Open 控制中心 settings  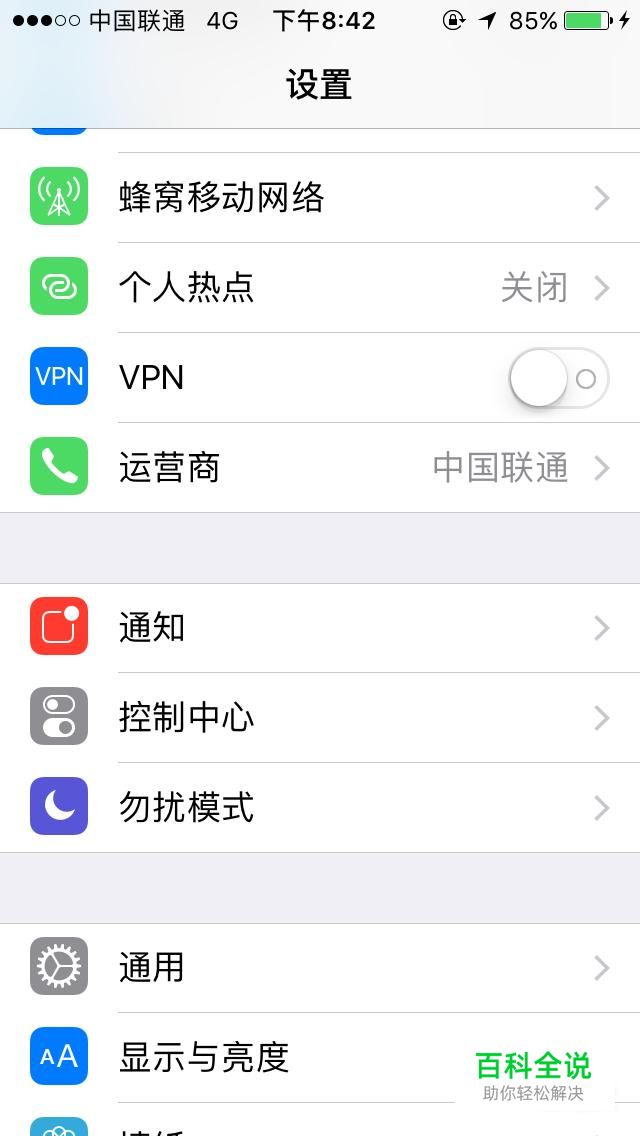320,717
